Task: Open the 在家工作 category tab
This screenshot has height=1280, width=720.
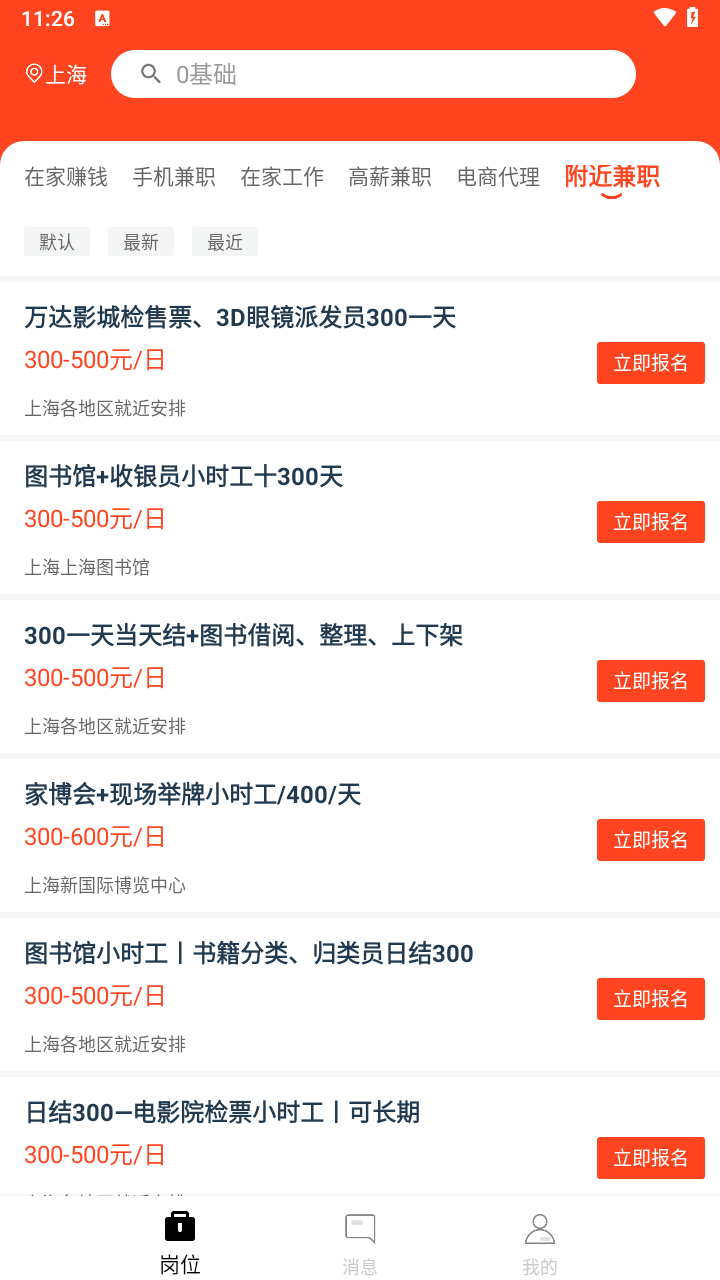Action: [x=282, y=177]
